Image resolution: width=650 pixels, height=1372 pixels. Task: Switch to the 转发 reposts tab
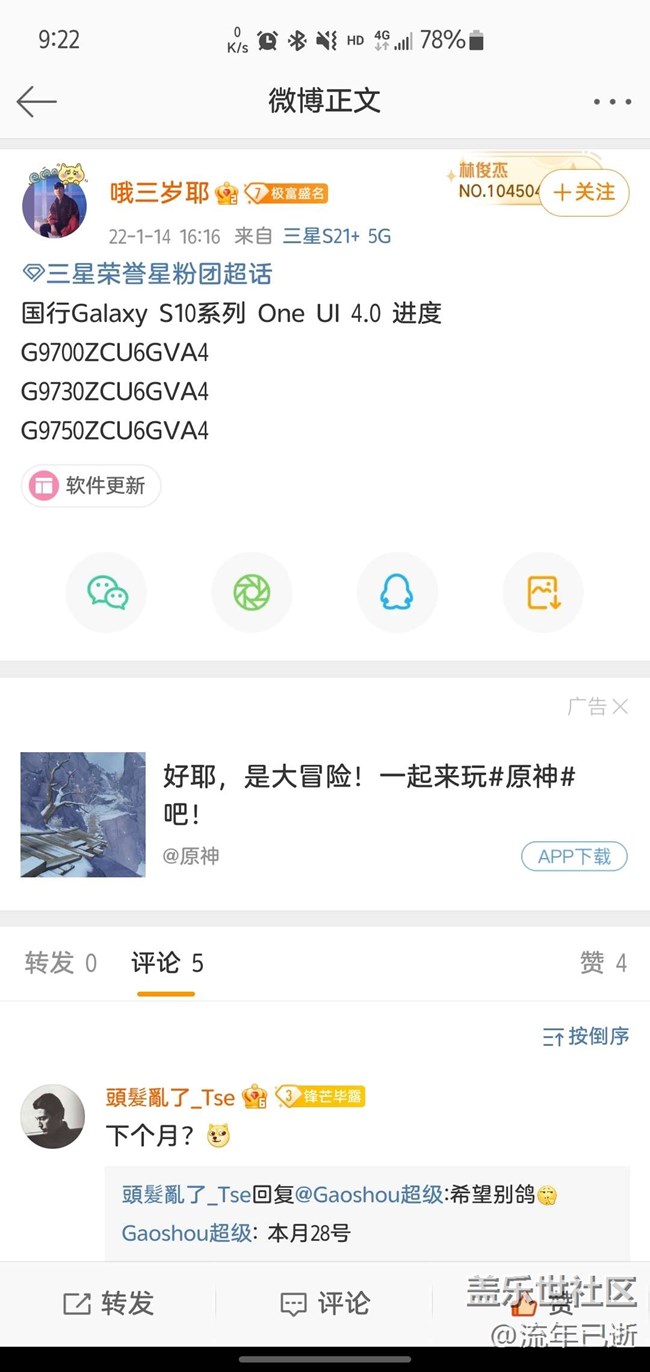click(x=60, y=963)
